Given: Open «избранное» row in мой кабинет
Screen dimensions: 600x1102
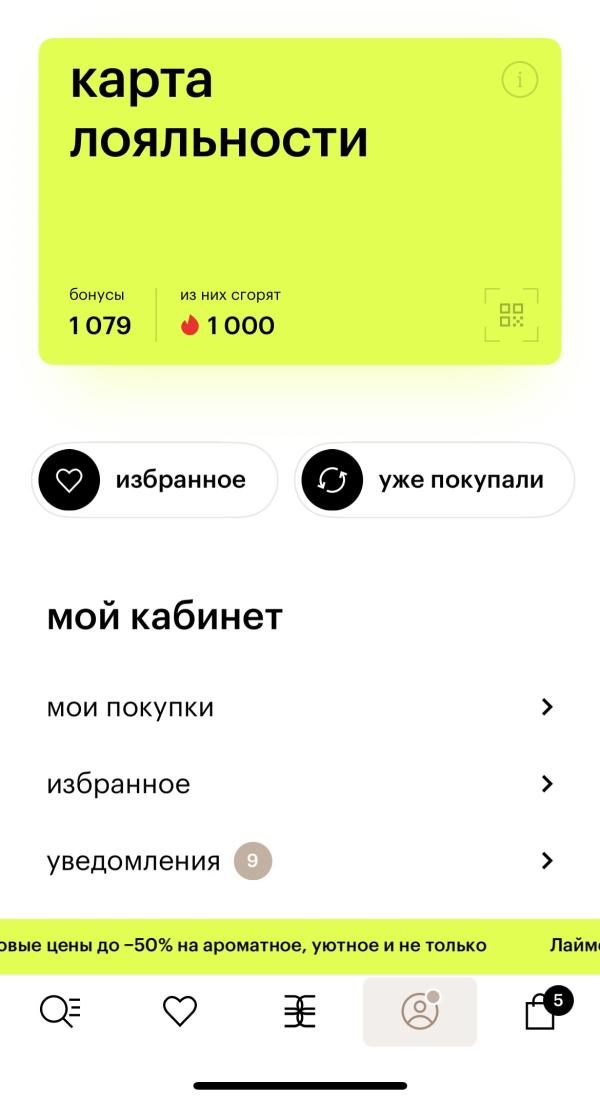Looking at the screenshot, I should 300,784.
